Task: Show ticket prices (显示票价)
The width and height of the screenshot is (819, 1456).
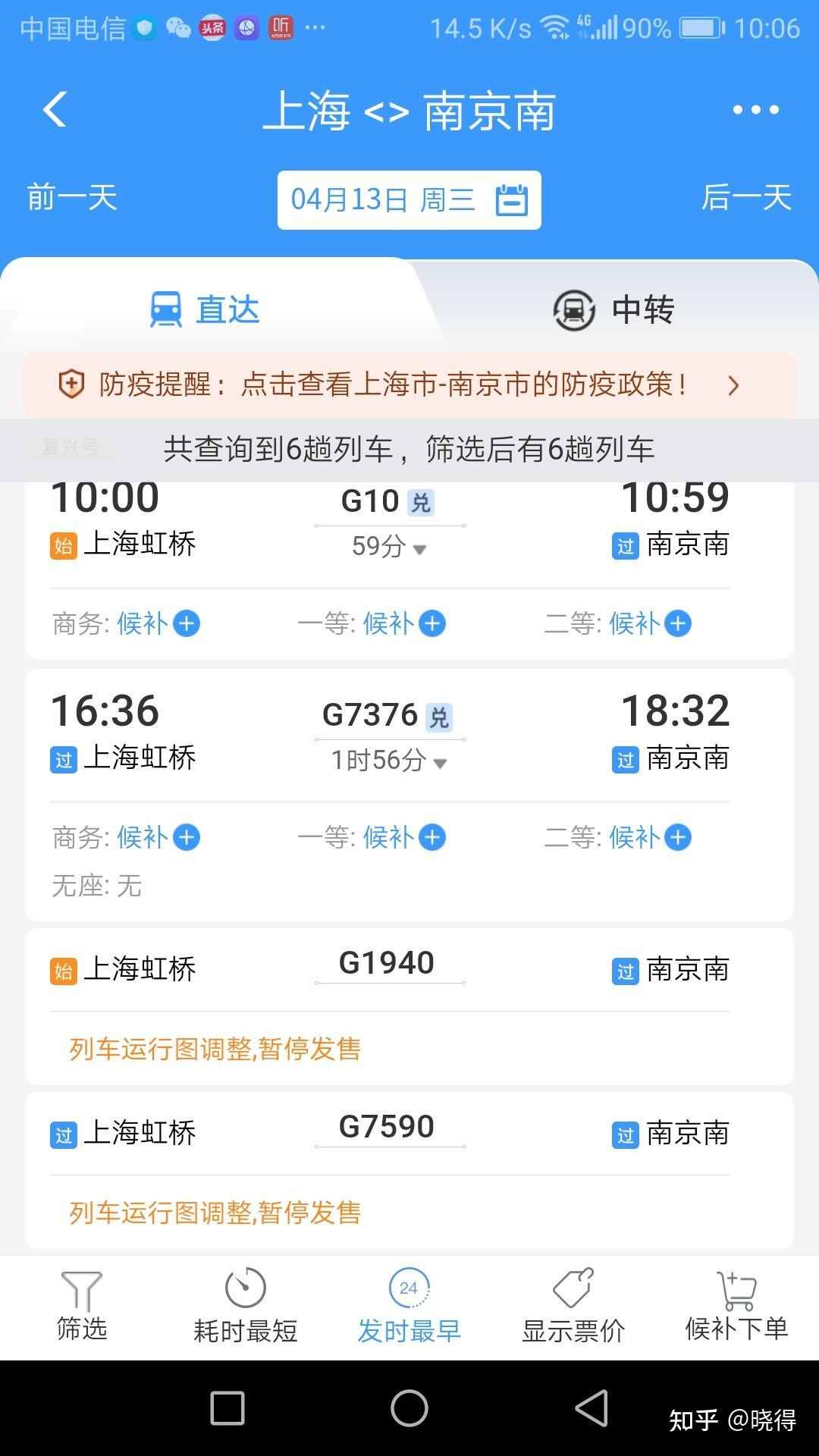Action: [x=573, y=1306]
